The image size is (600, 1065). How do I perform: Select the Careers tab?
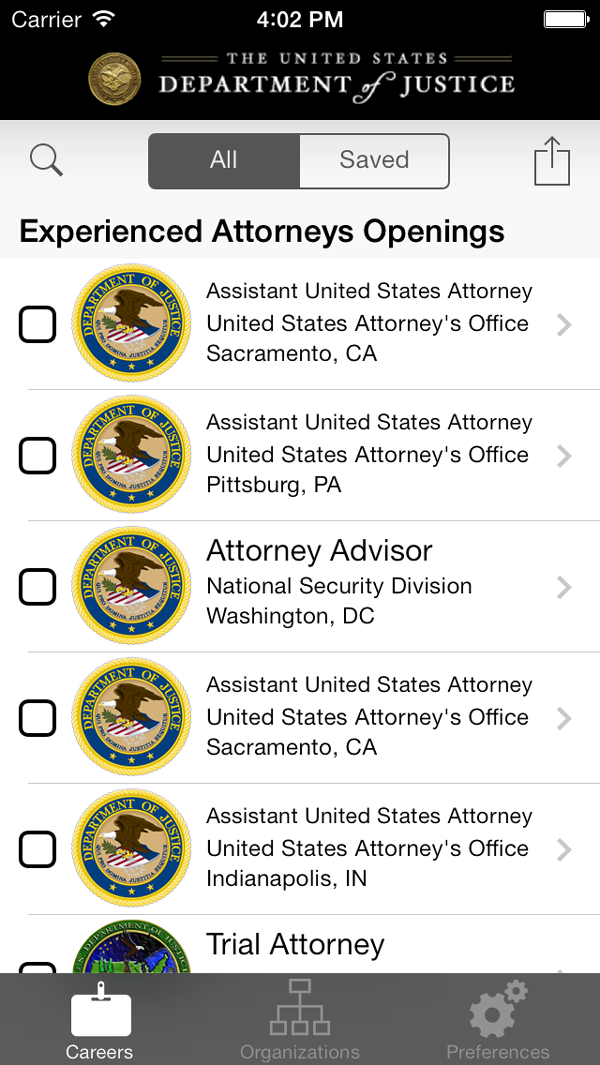pyautogui.click(x=100, y=1019)
